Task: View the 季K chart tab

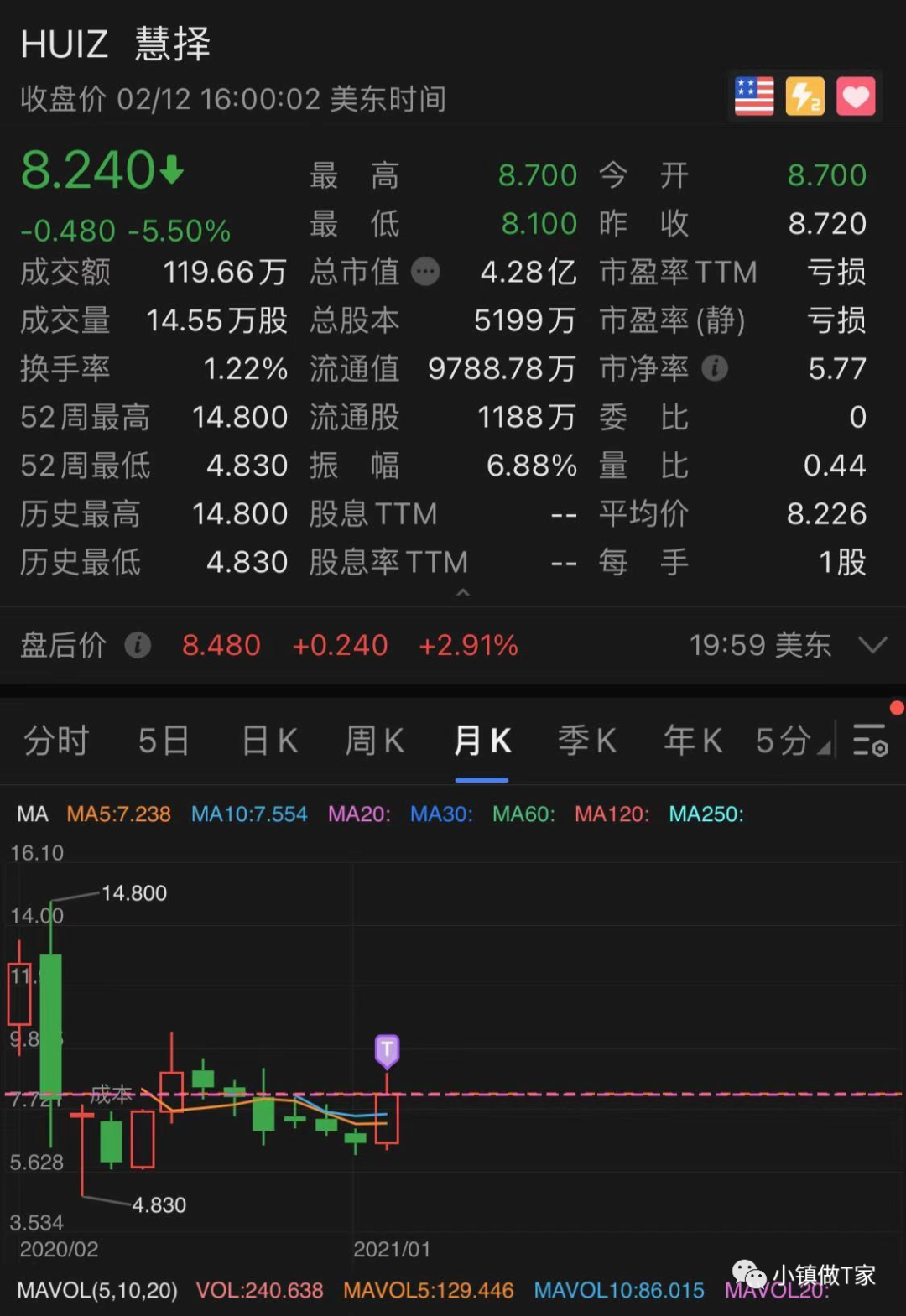Action: click(x=587, y=741)
